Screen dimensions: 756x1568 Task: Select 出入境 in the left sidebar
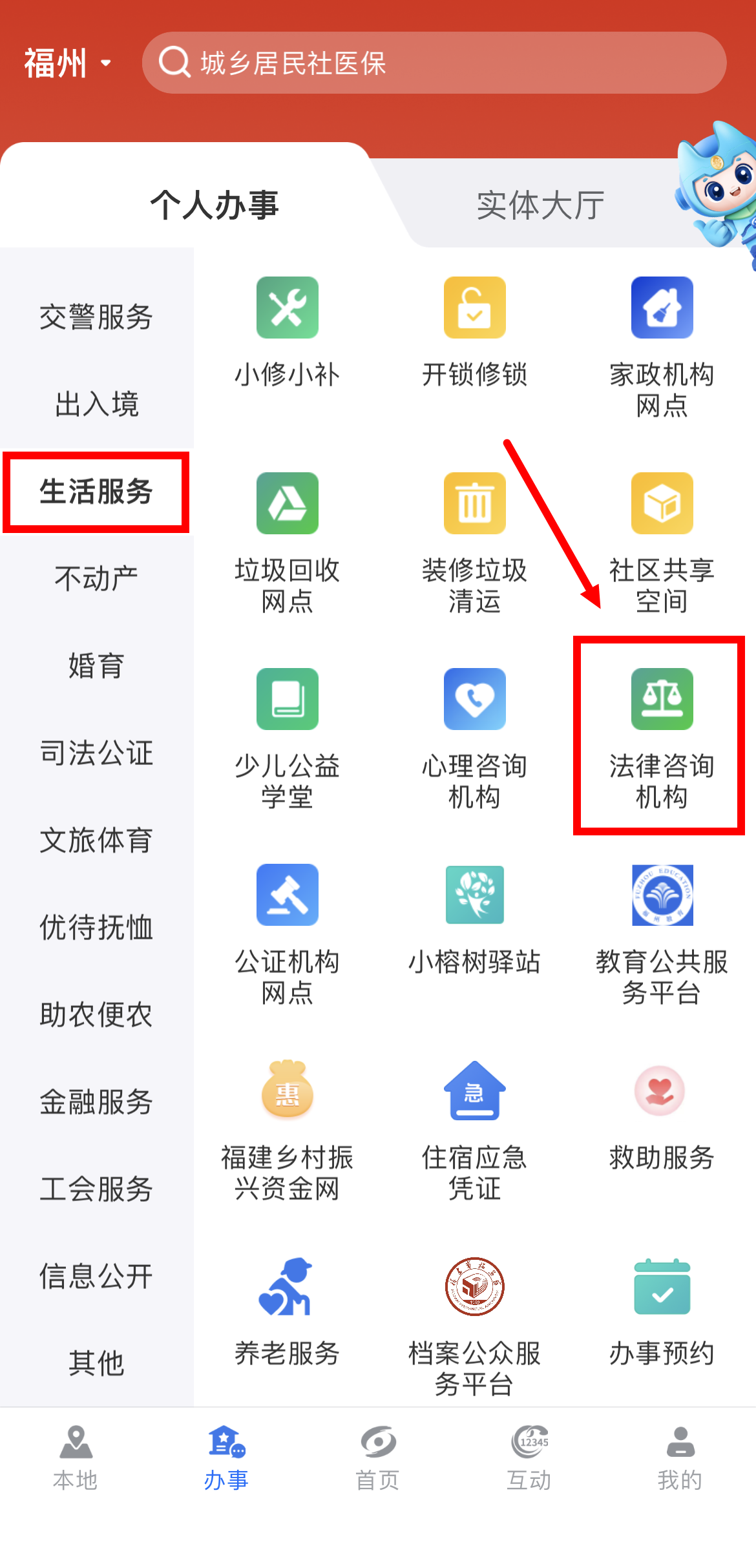[x=96, y=404]
